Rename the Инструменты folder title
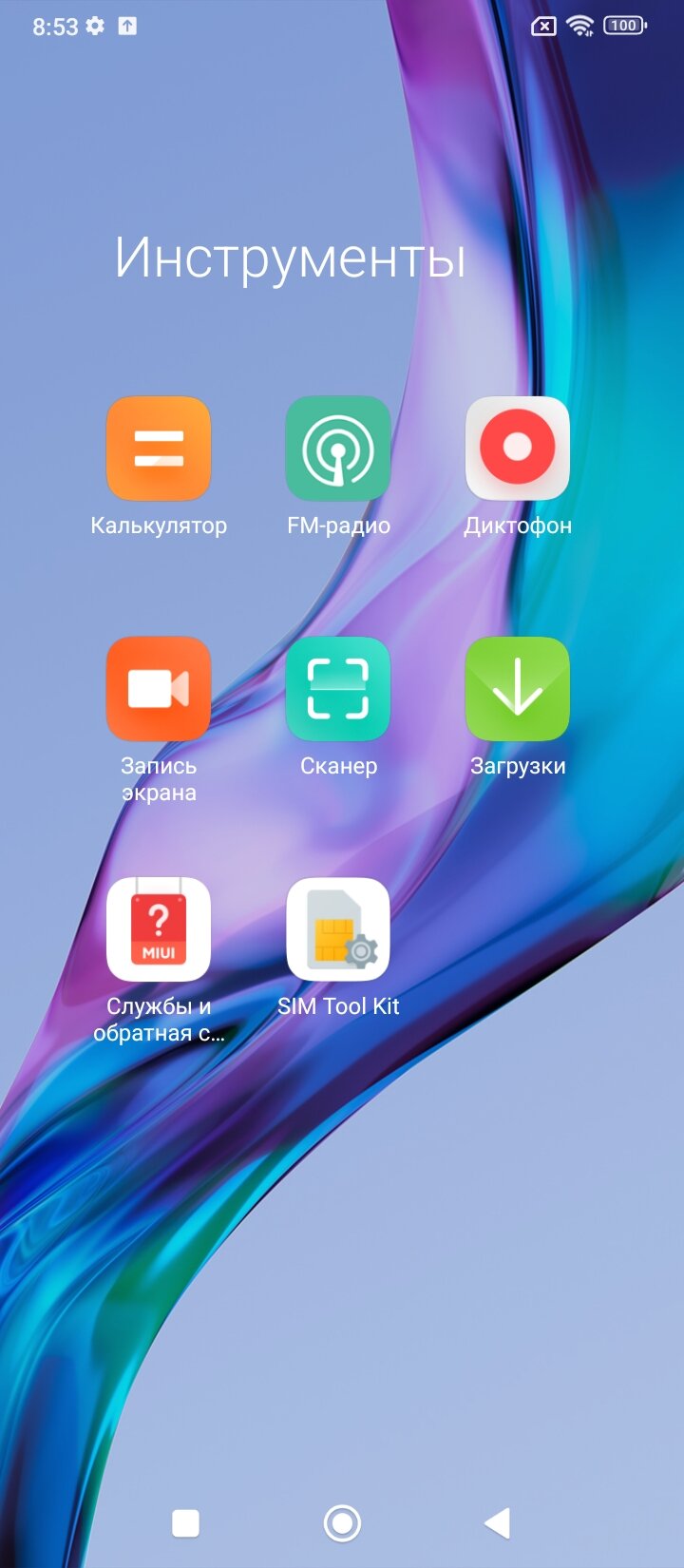The width and height of the screenshot is (684, 1568). point(291,258)
